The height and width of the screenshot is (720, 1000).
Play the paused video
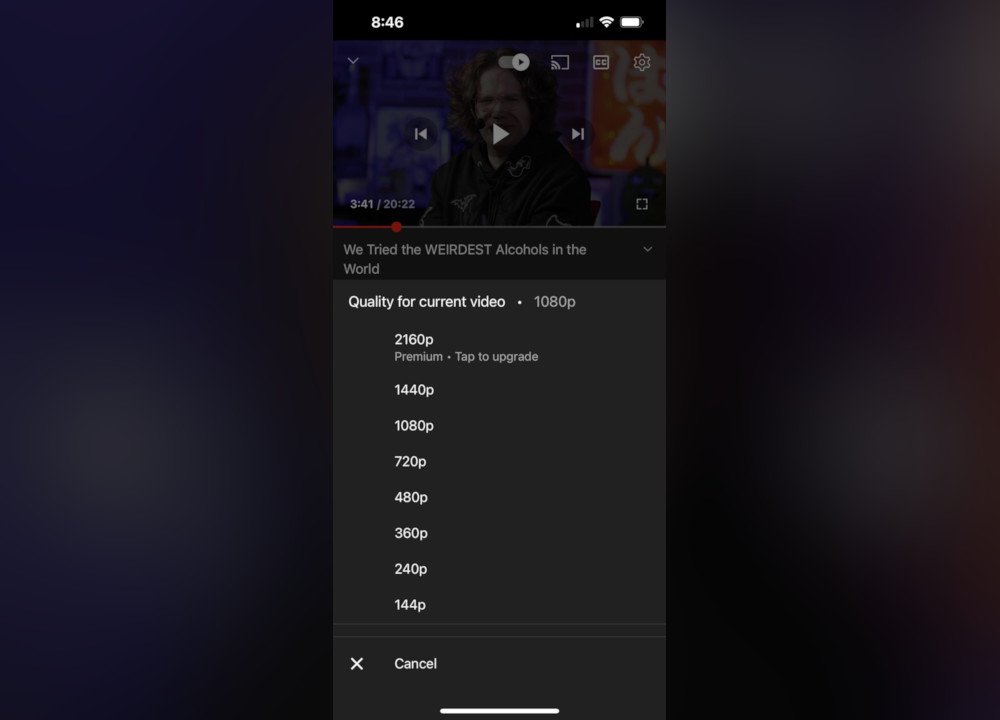pos(500,134)
